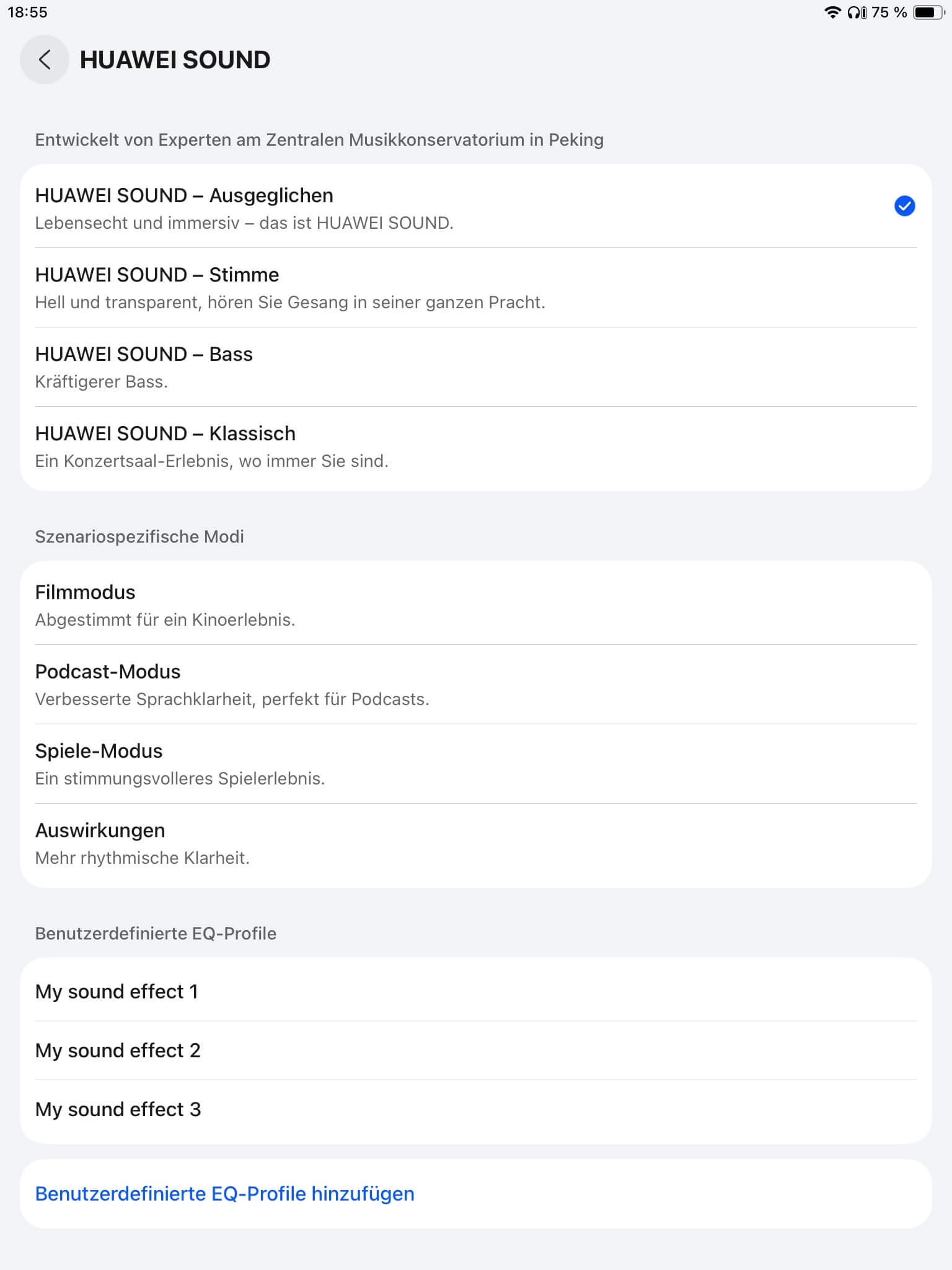
Task: Tap Benutzerdefinierte EQ-Profile hinzufügen
Action: [225, 1193]
